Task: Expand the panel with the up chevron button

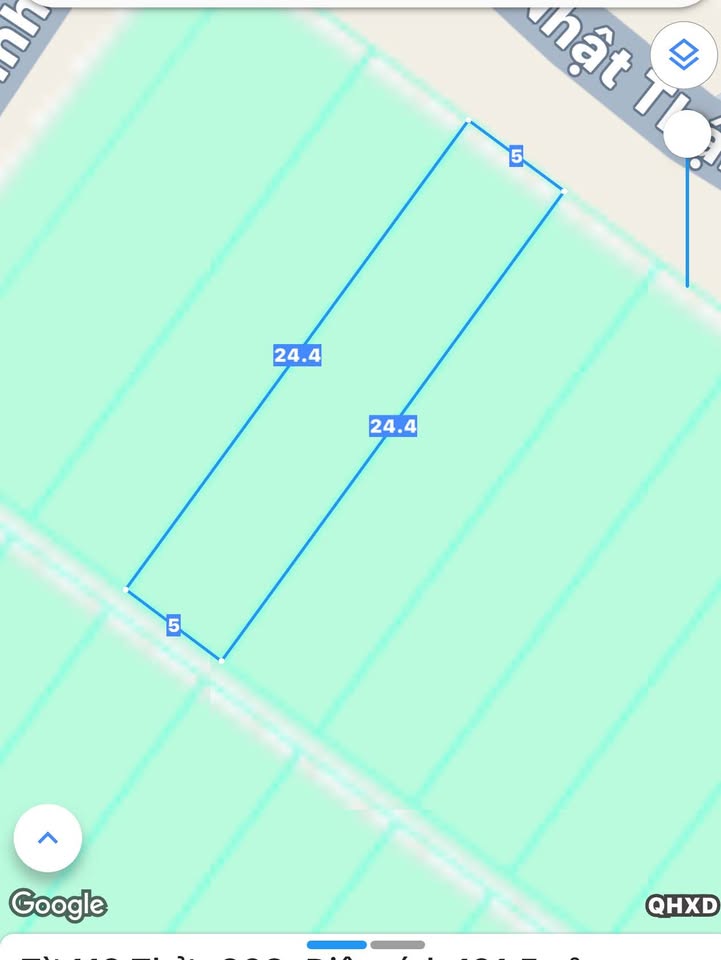Action: pos(48,838)
